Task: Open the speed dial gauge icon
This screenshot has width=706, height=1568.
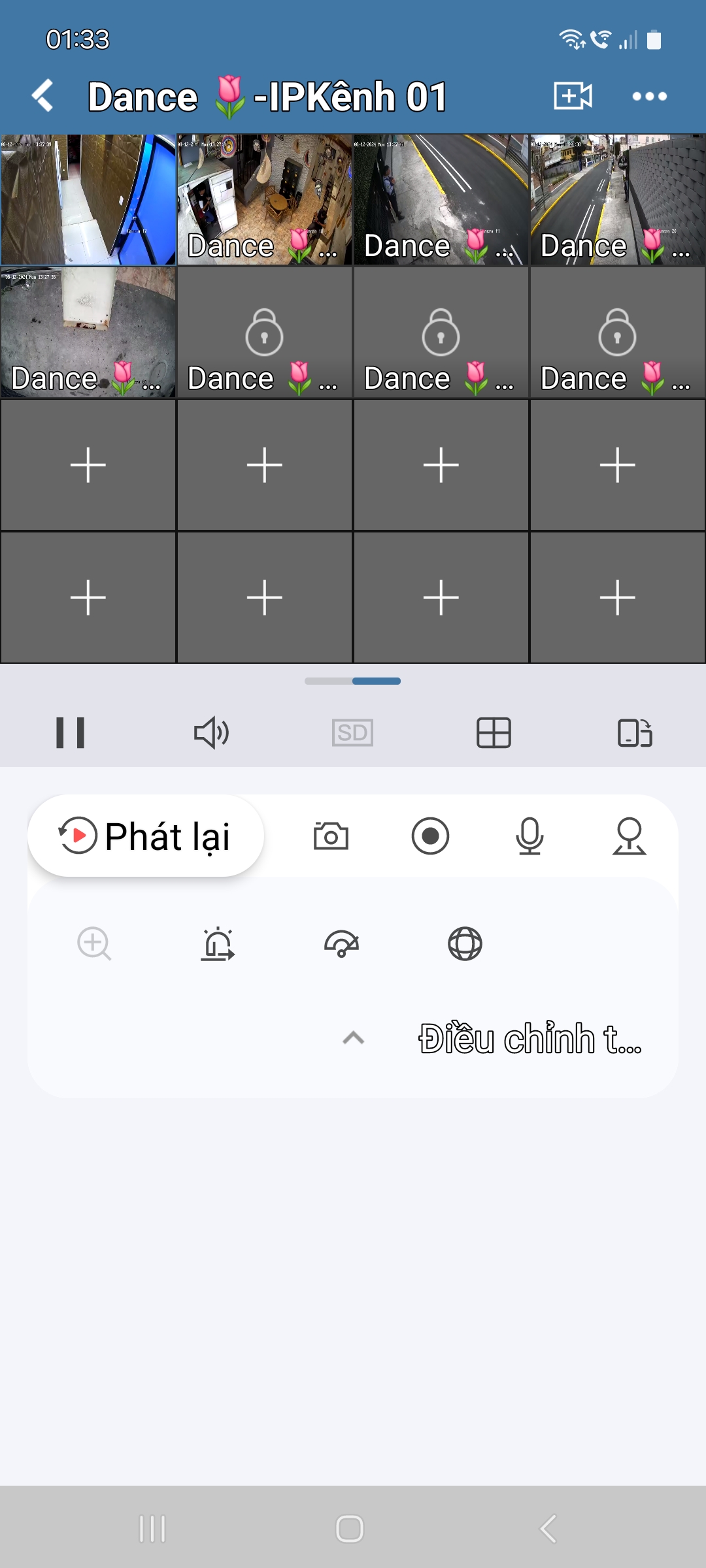Action: (342, 943)
